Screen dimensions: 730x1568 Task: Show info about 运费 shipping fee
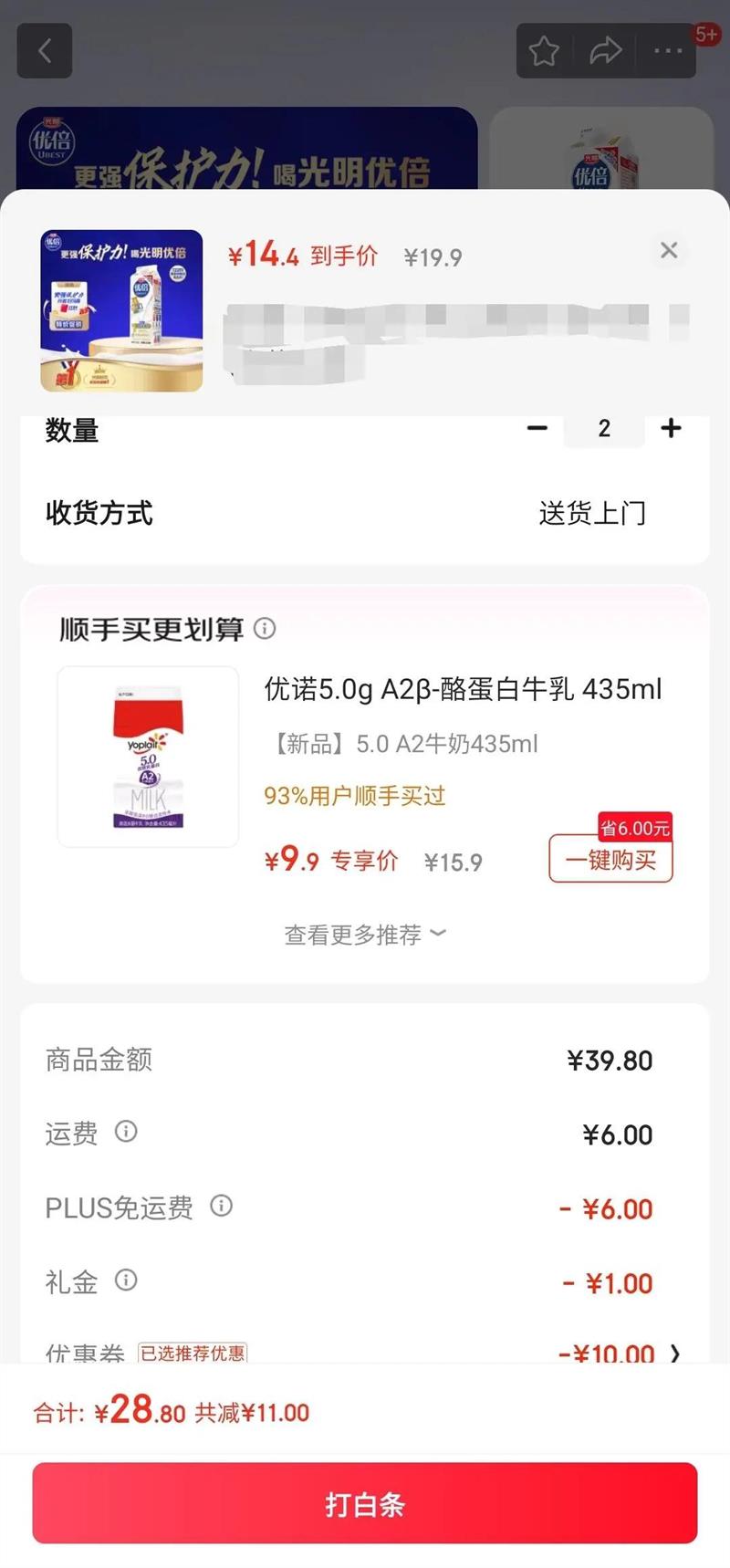(x=126, y=1132)
